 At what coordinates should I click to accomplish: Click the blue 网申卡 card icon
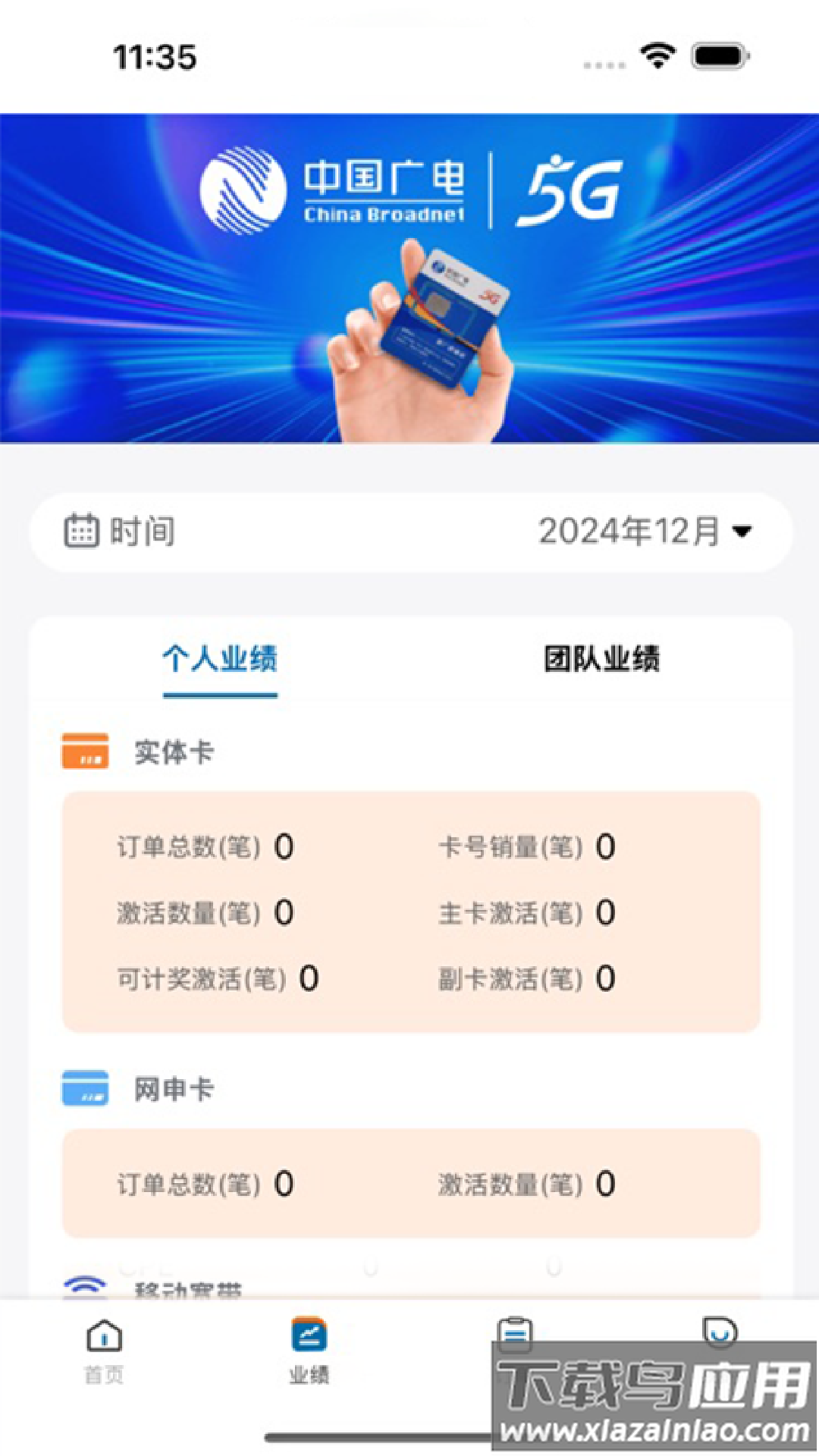85,1088
